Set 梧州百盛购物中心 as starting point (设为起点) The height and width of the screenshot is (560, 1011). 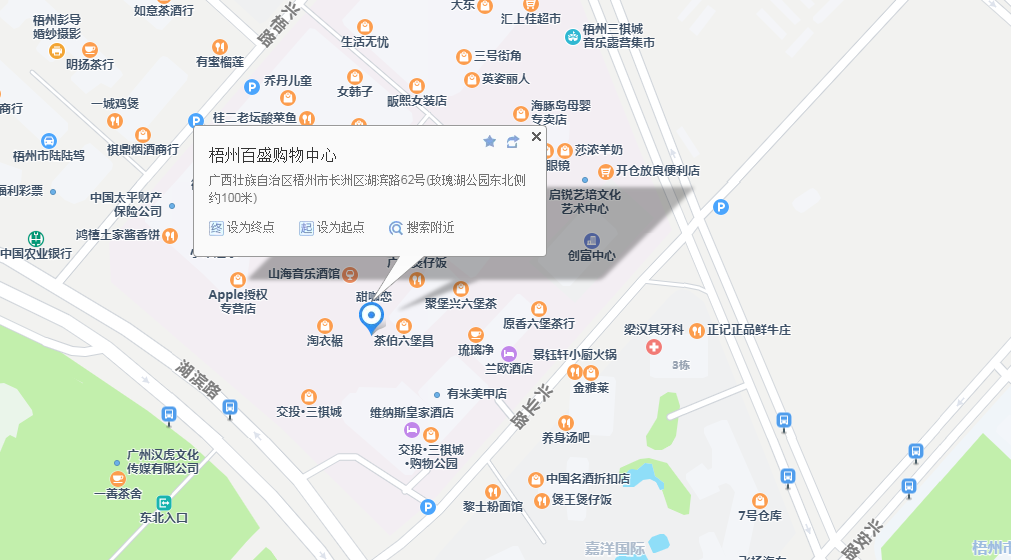(331, 228)
